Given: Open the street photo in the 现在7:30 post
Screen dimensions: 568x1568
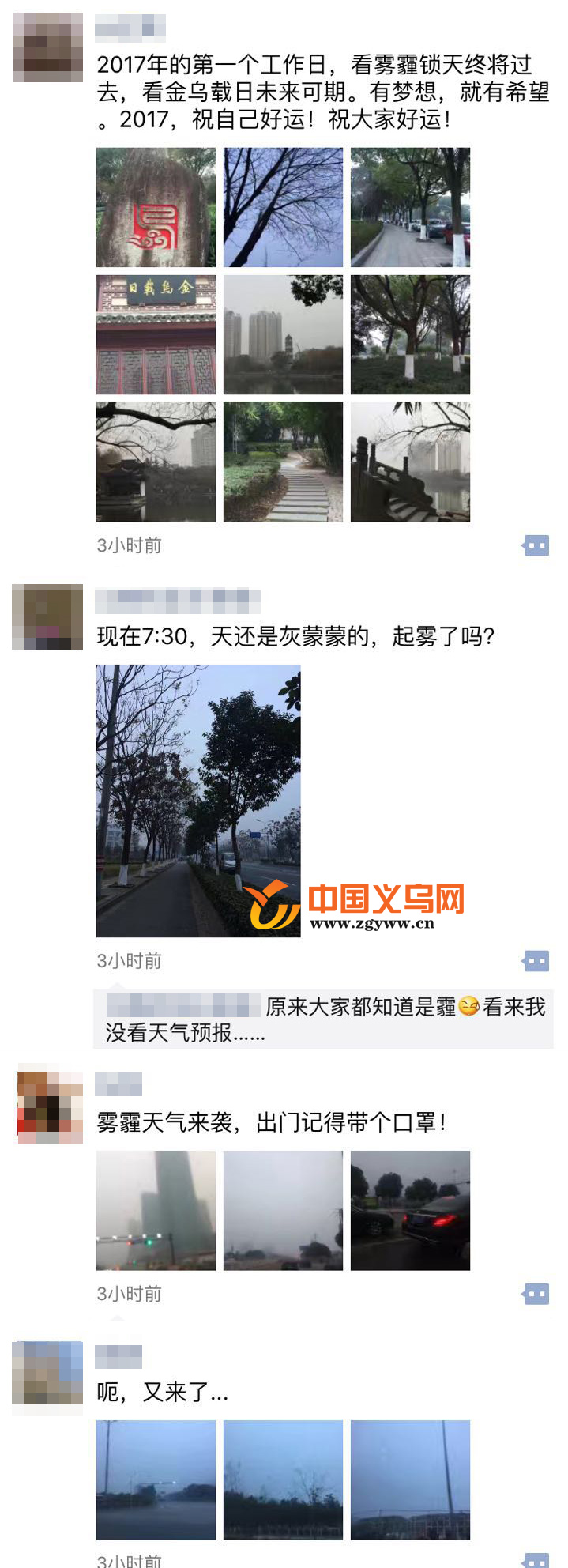Looking at the screenshot, I should (198, 801).
